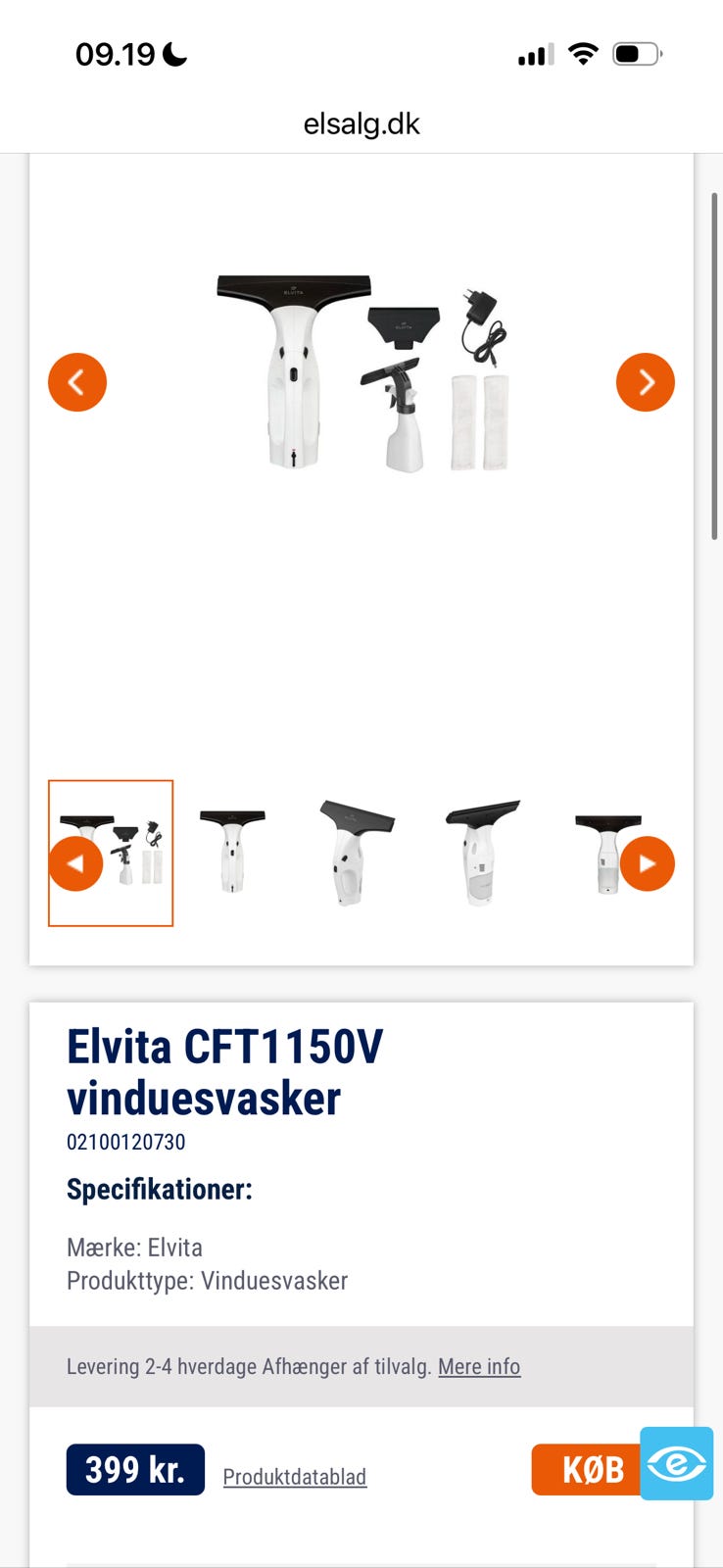Open the blue eye accessibility widget
723x1568 pixels.
click(677, 1463)
